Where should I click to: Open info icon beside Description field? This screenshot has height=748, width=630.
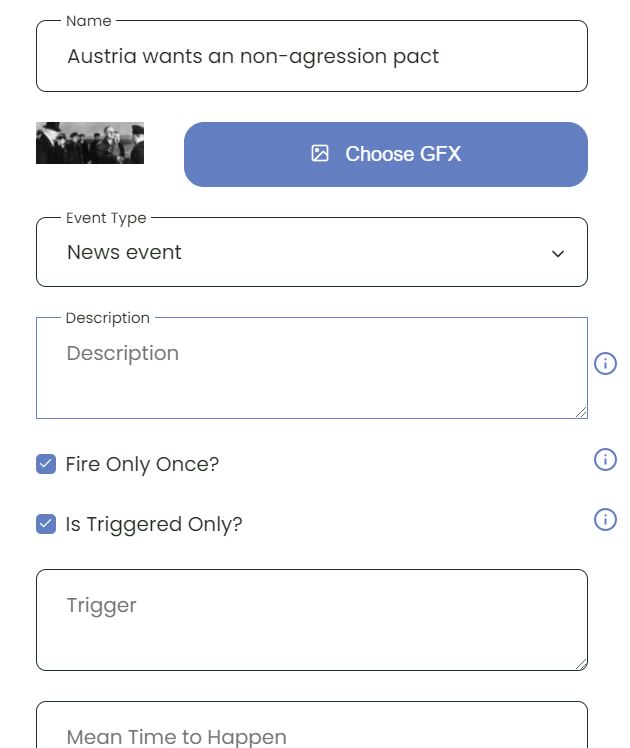click(x=605, y=363)
